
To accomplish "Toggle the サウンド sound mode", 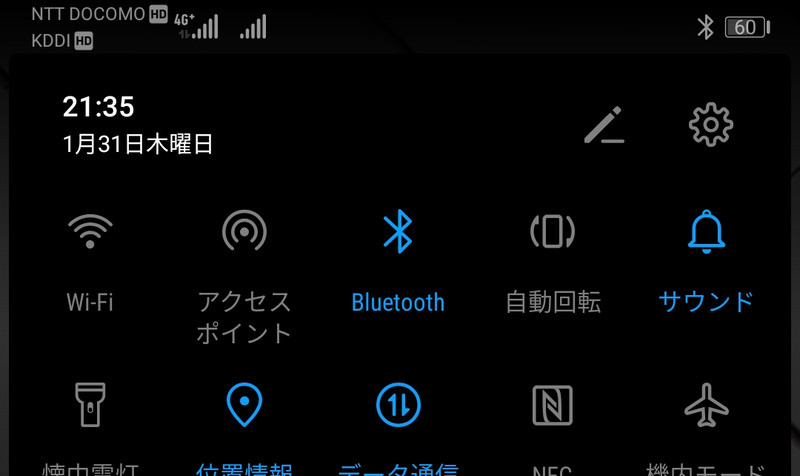I will [706, 232].
